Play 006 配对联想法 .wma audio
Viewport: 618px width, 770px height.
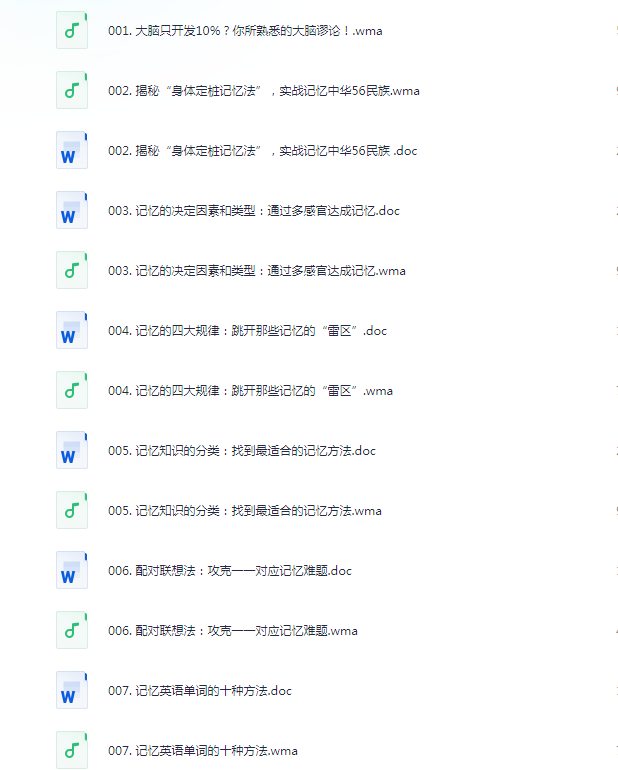(x=233, y=631)
